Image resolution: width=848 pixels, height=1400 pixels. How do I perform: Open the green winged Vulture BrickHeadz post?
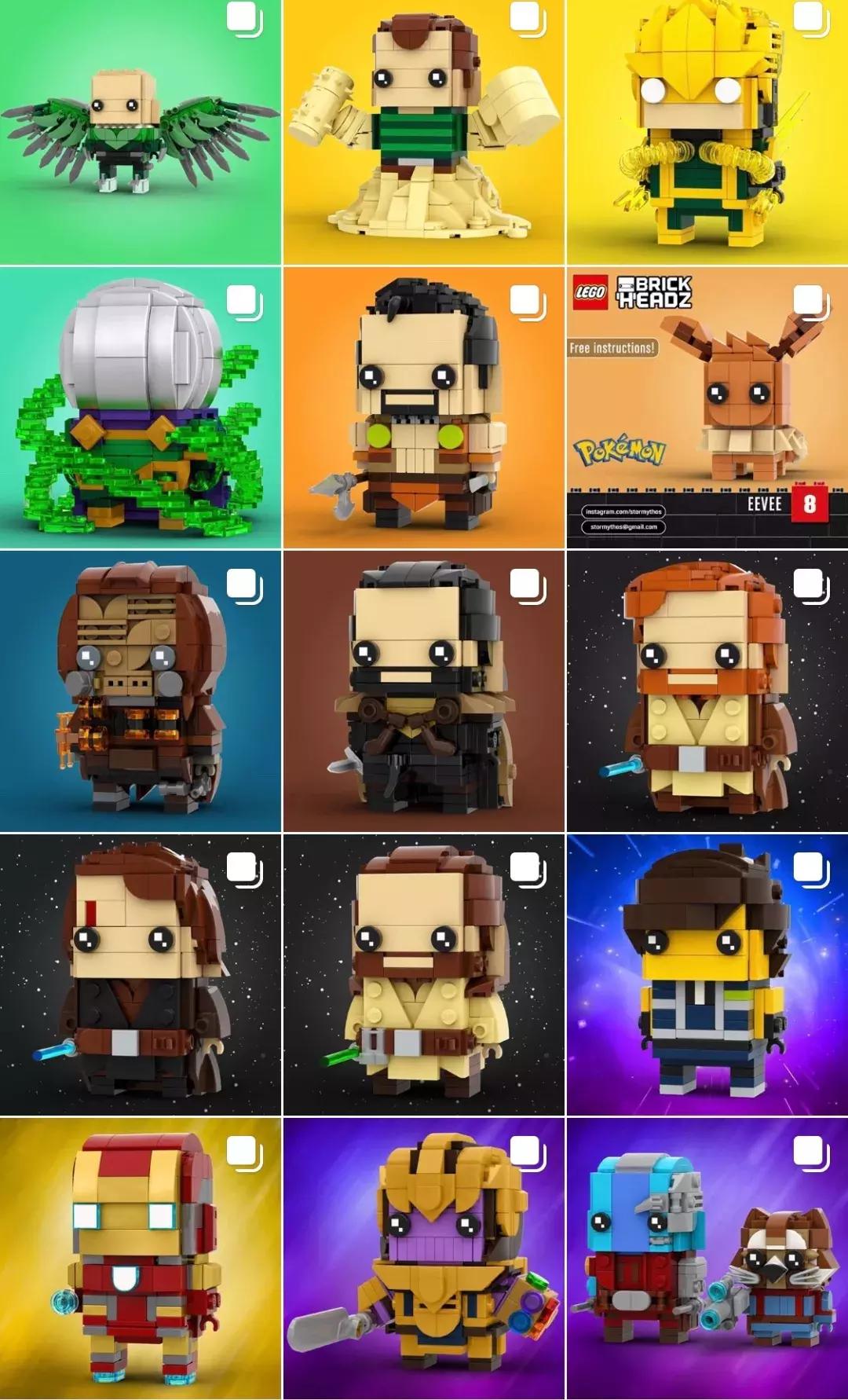coord(141,134)
